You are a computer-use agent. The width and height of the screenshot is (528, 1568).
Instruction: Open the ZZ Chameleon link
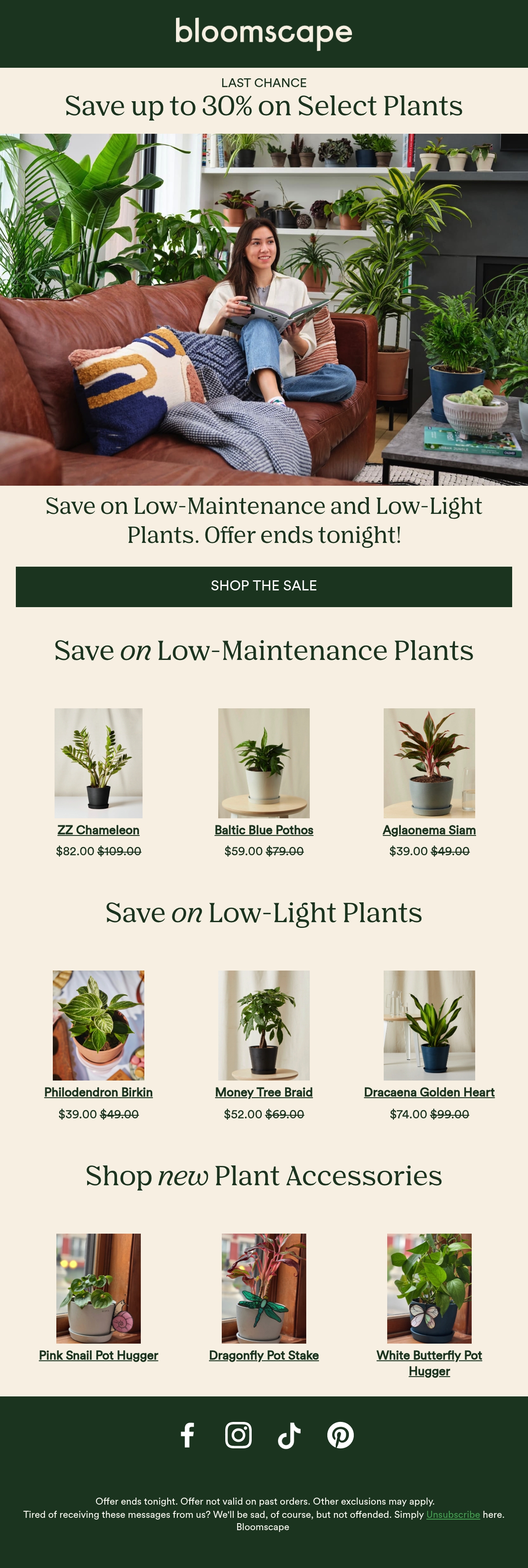coord(98,830)
